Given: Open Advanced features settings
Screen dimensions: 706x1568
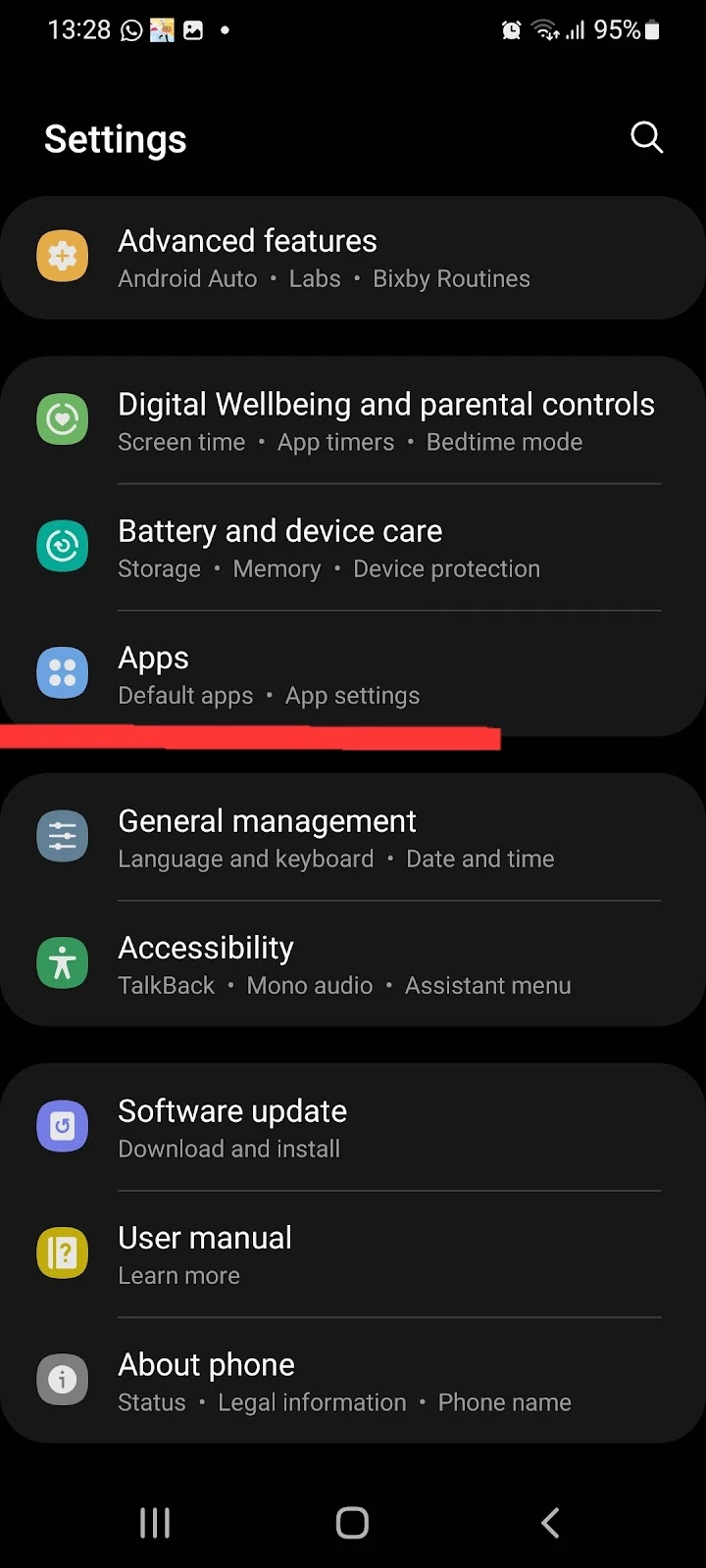Looking at the screenshot, I should click(353, 258).
